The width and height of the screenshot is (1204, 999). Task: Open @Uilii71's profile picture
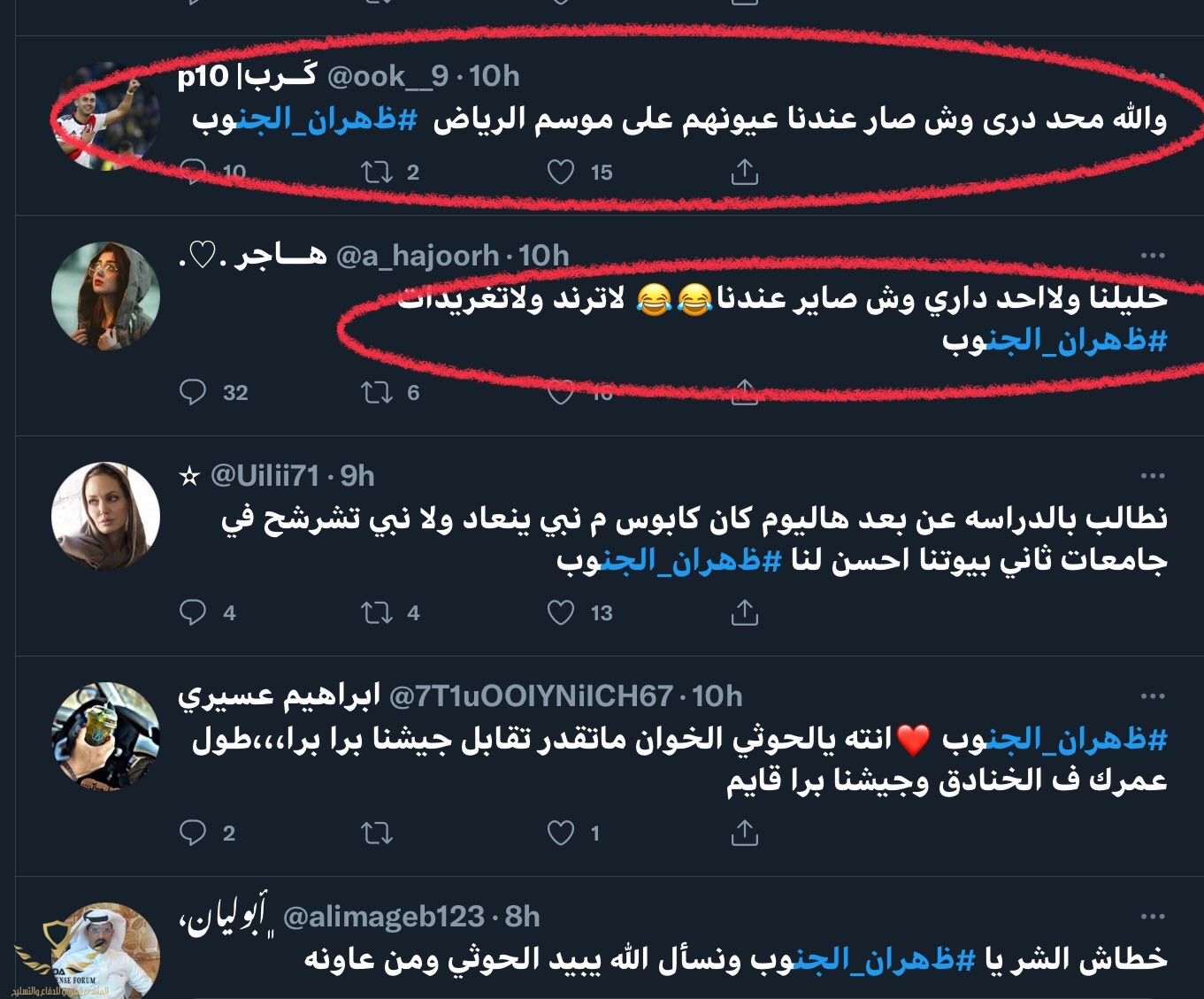click(x=105, y=516)
